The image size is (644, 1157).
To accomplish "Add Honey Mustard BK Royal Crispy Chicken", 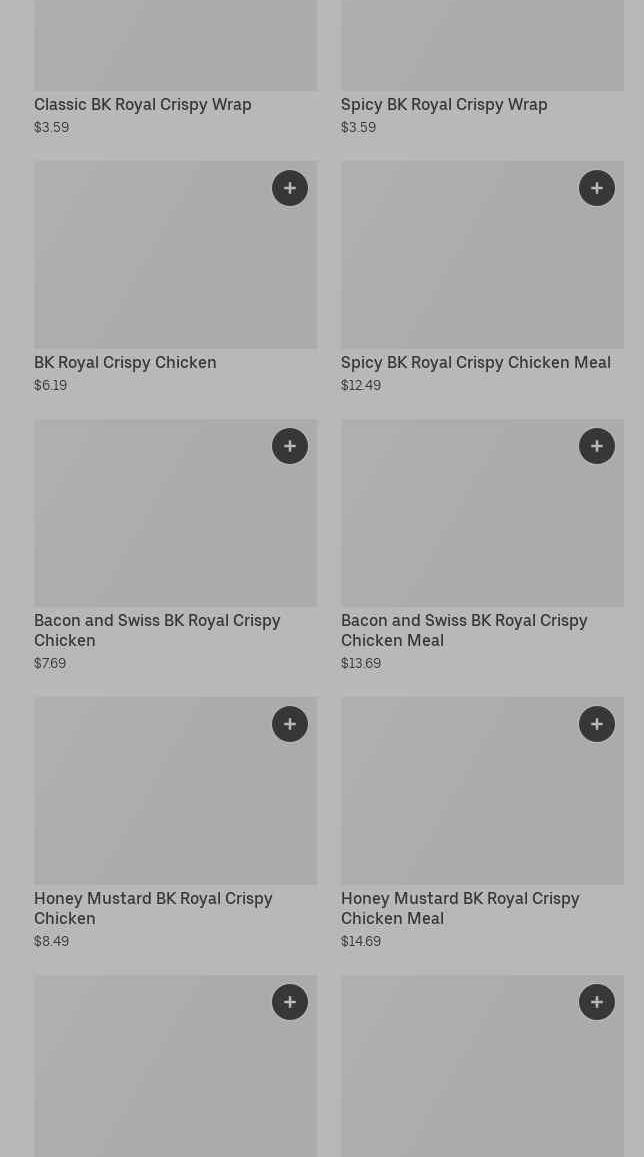I will 290,724.
